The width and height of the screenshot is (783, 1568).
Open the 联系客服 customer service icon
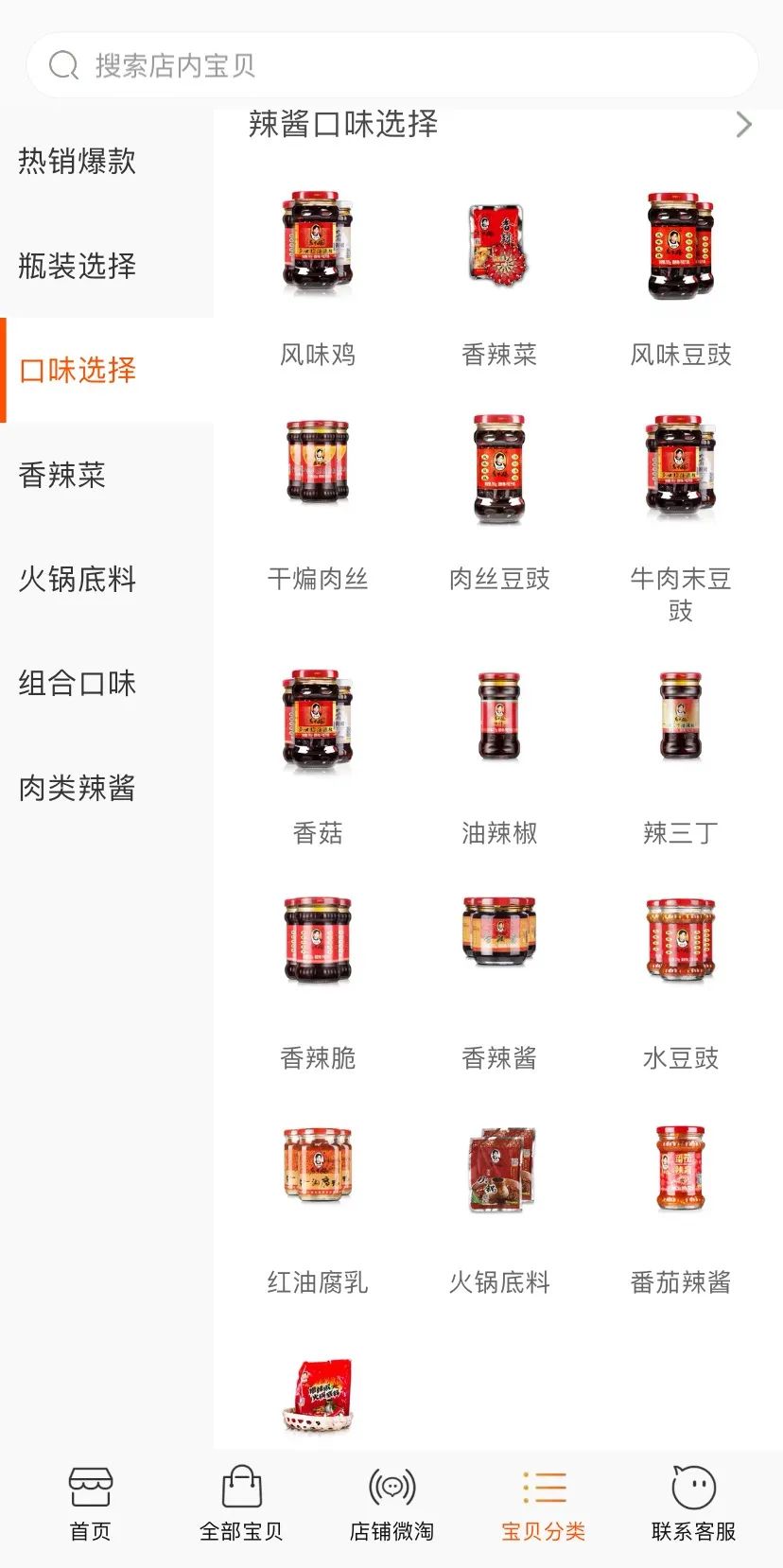(x=693, y=1504)
